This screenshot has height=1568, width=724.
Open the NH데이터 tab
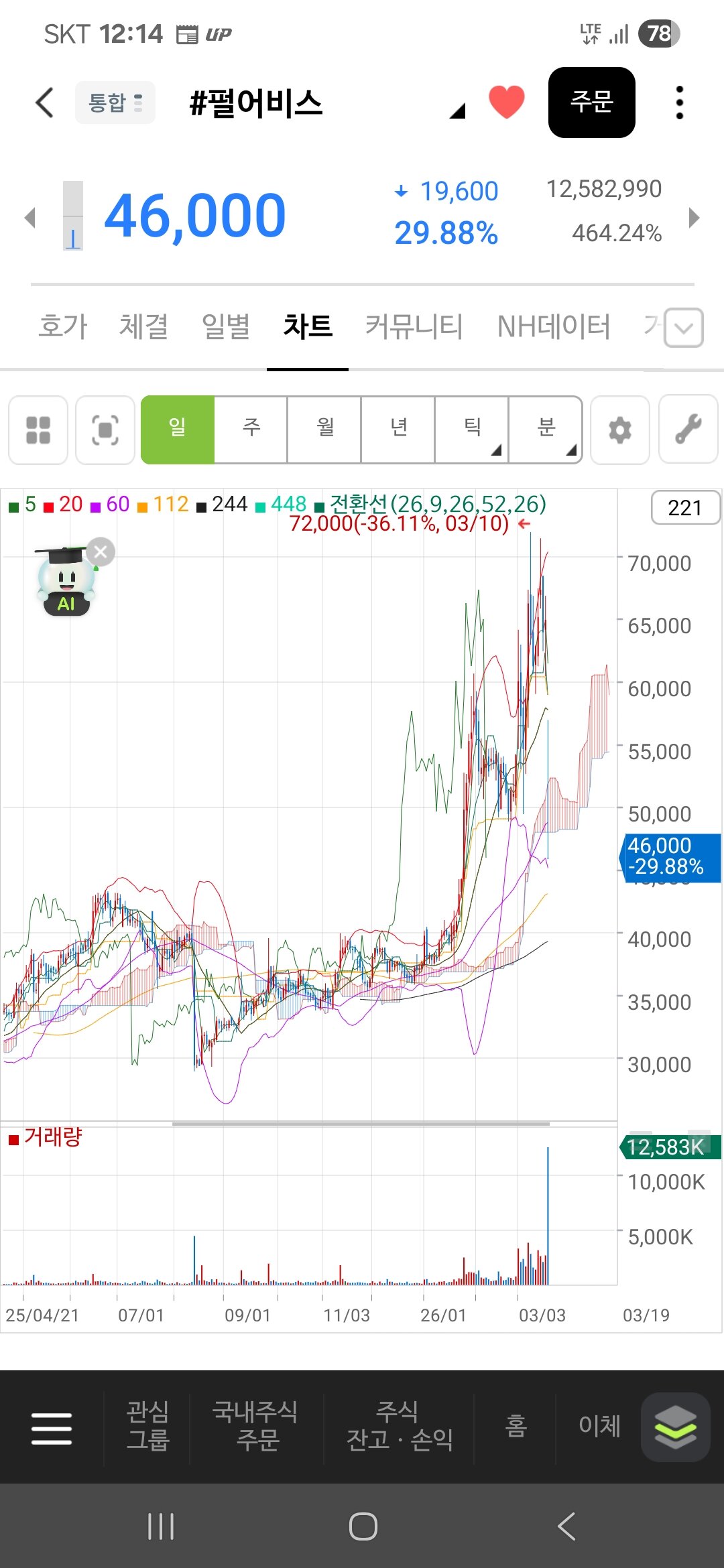click(553, 327)
